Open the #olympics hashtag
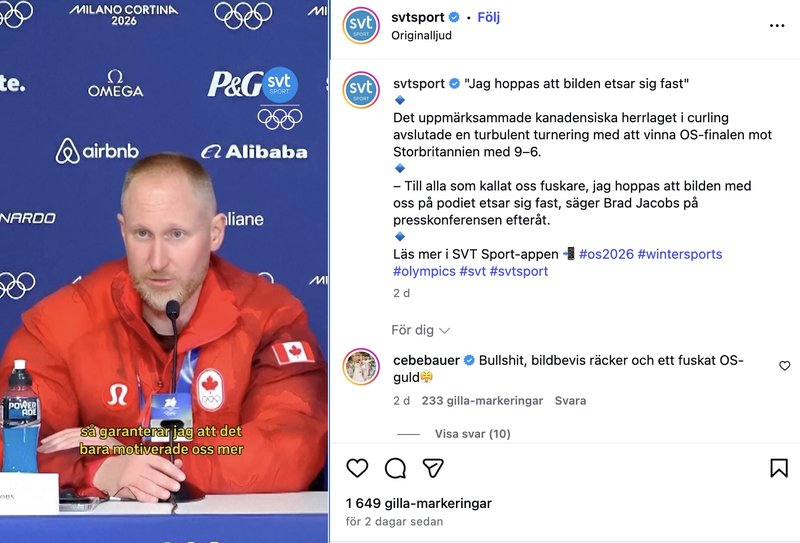This screenshot has height=543, width=800. coord(424,271)
